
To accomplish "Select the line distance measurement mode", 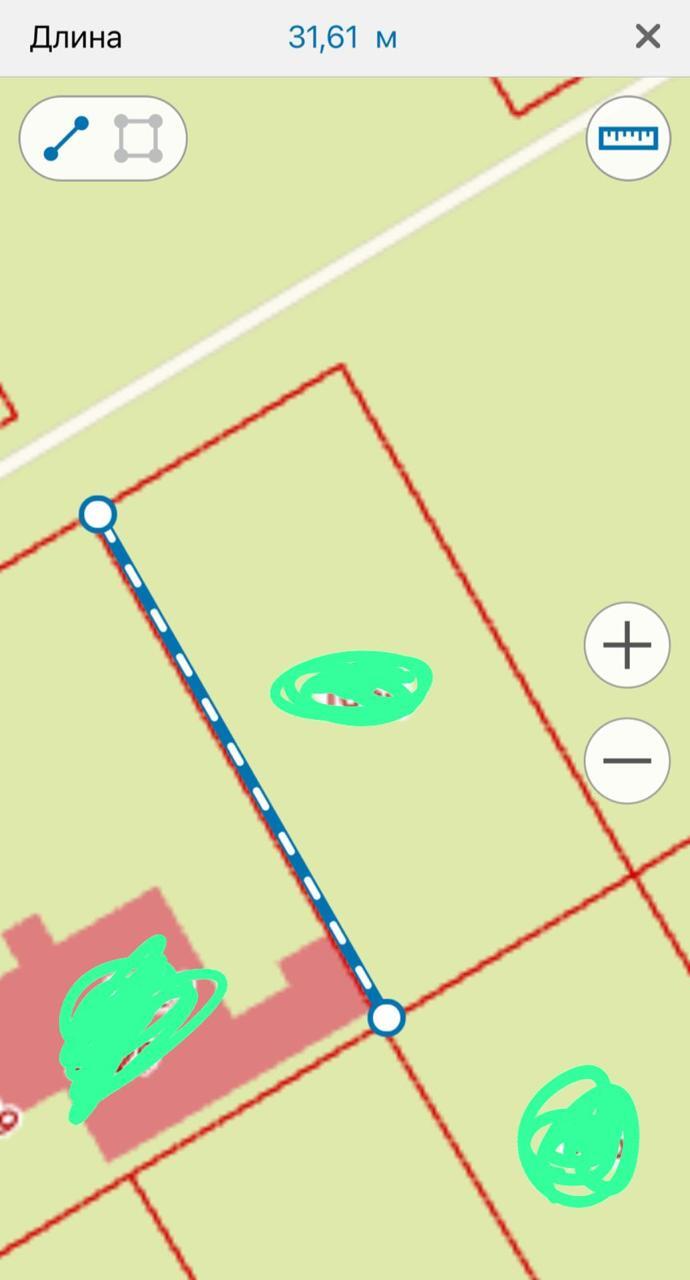I will point(66,139).
